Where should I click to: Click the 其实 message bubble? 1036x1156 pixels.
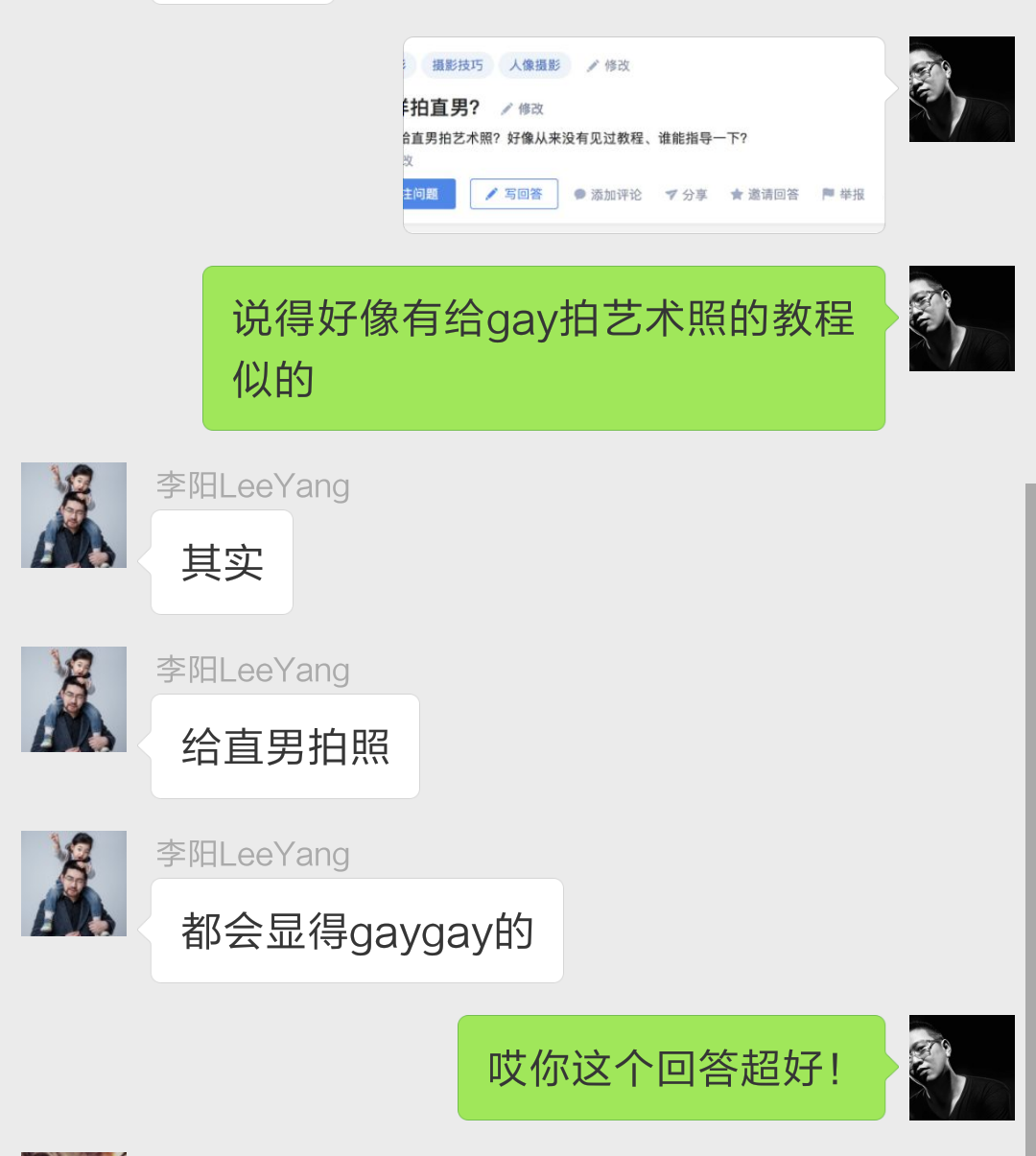[x=222, y=562]
